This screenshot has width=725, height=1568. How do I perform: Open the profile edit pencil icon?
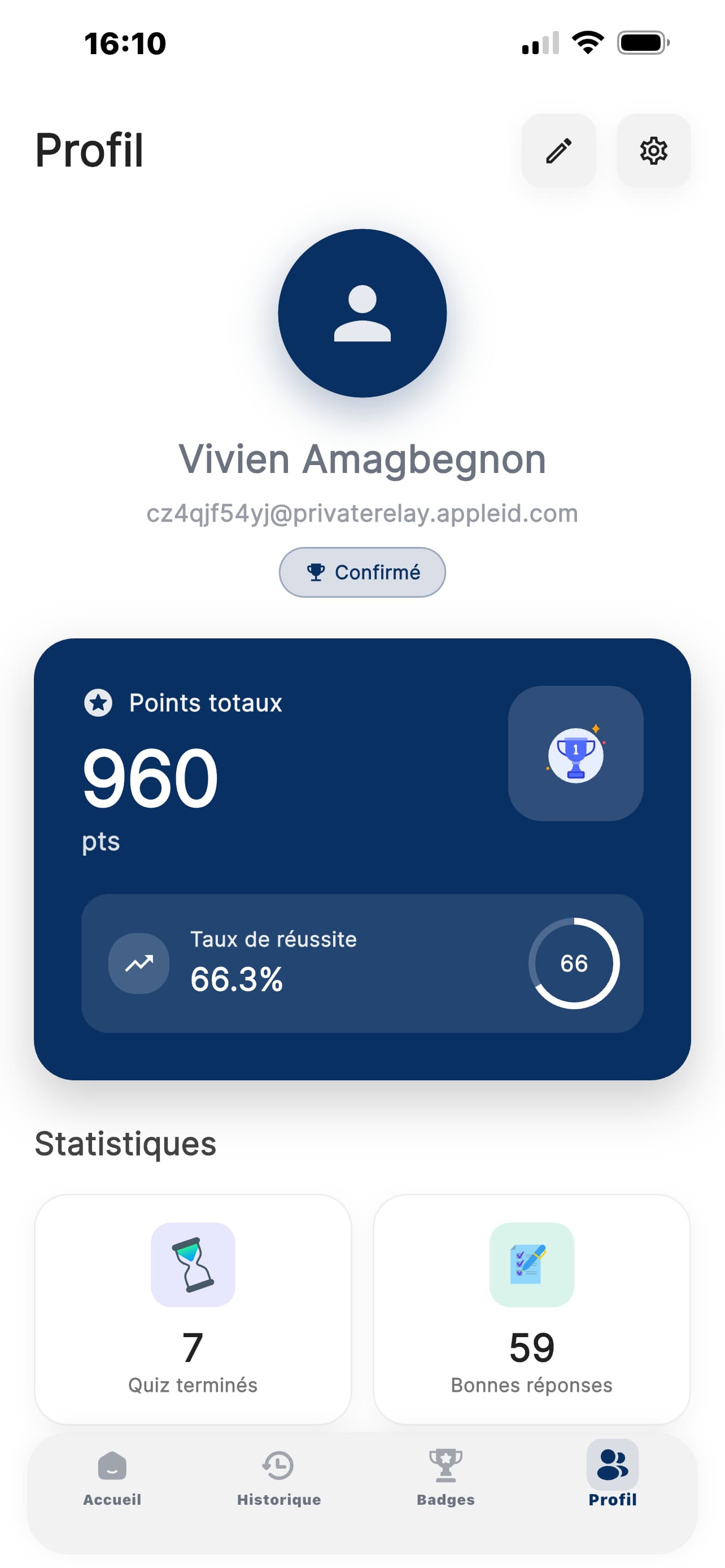tap(558, 151)
